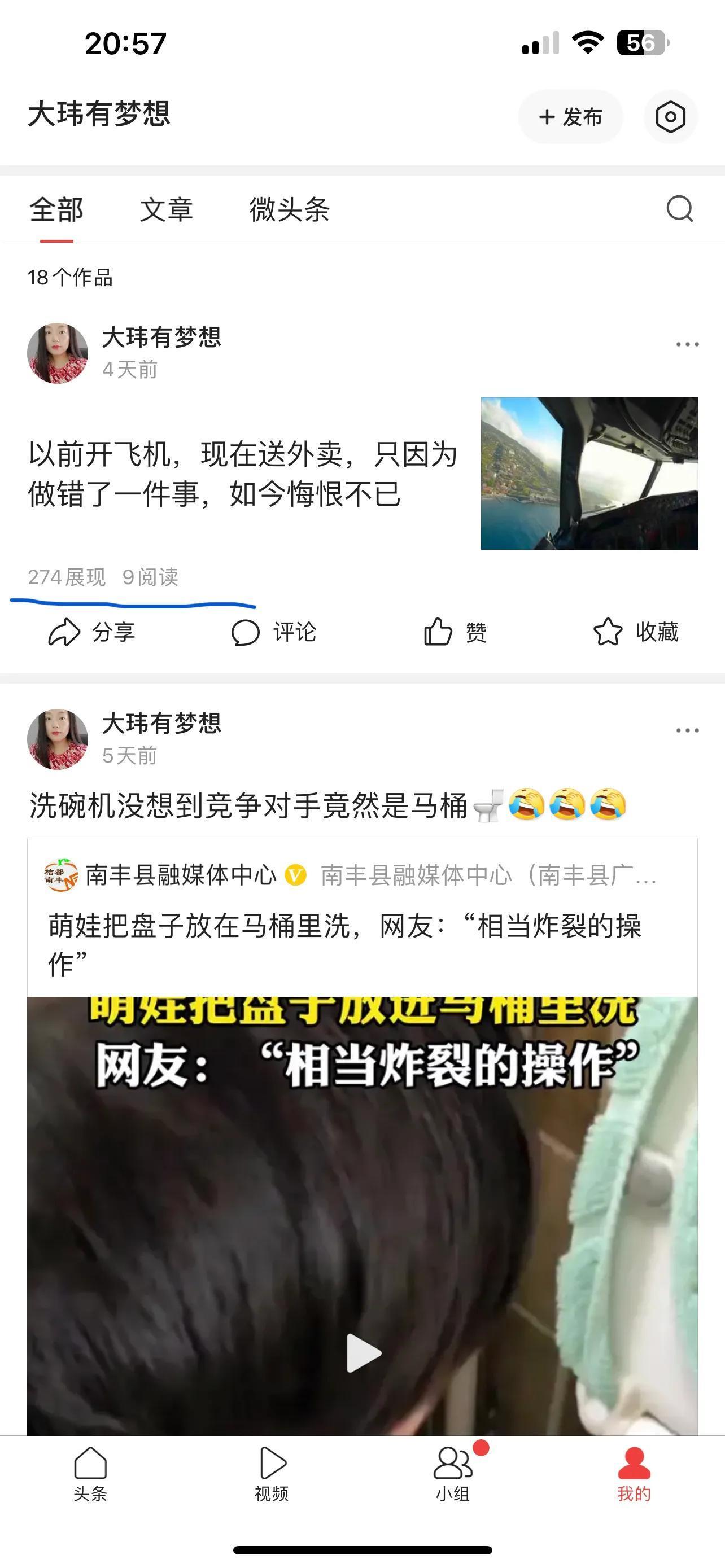Tap the 我的 bottom tab

point(634,1474)
